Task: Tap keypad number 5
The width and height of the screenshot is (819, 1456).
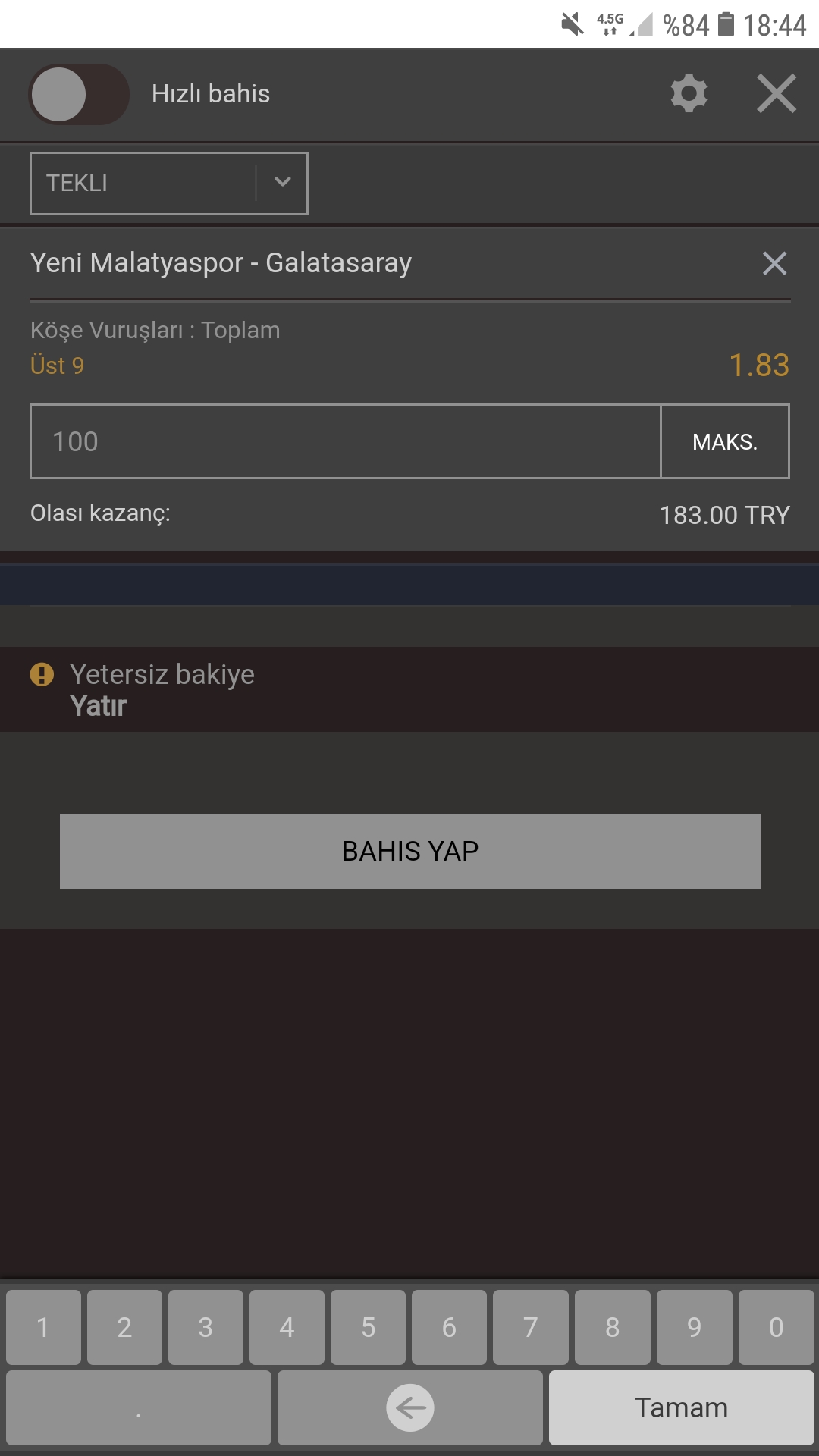Action: pyautogui.click(x=369, y=1327)
